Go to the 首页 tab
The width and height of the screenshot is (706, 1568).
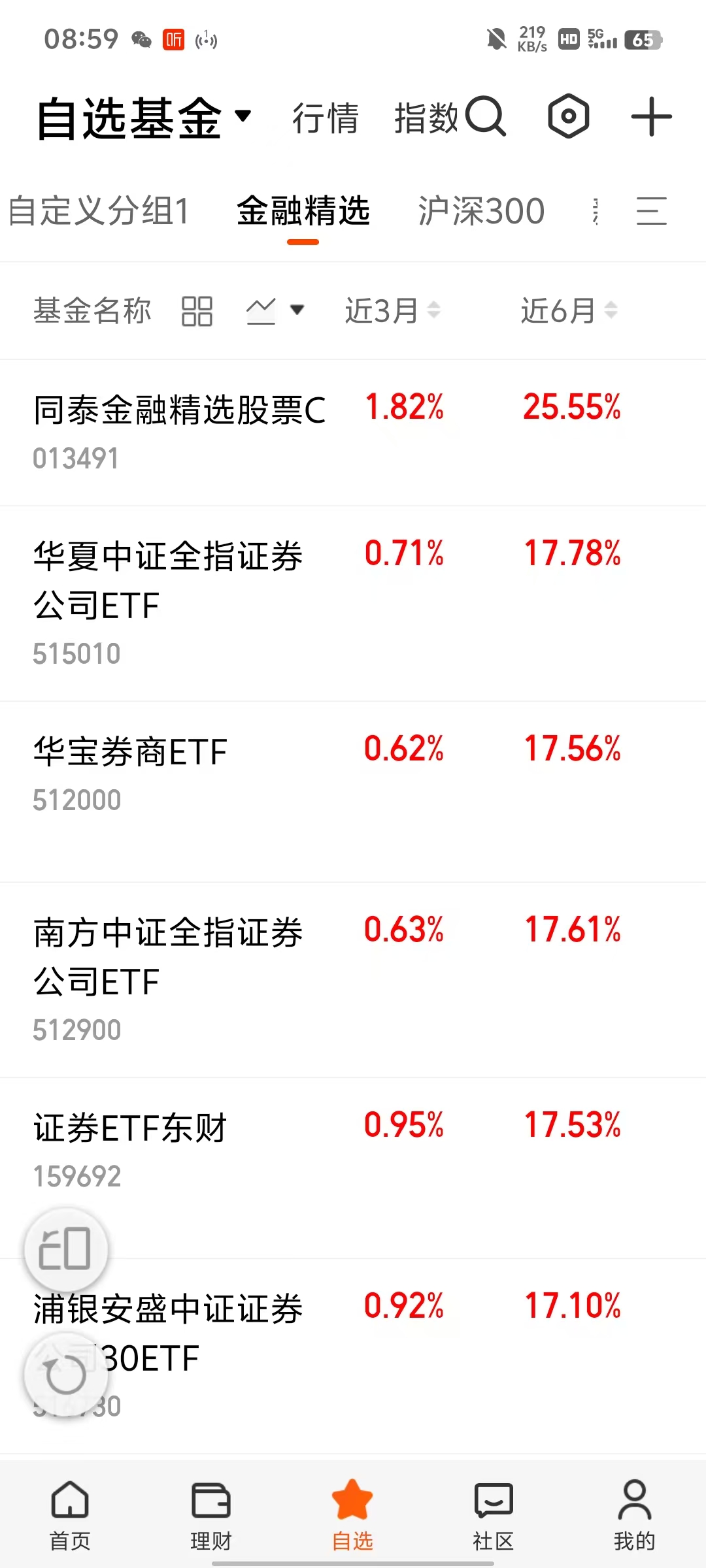(70, 1516)
